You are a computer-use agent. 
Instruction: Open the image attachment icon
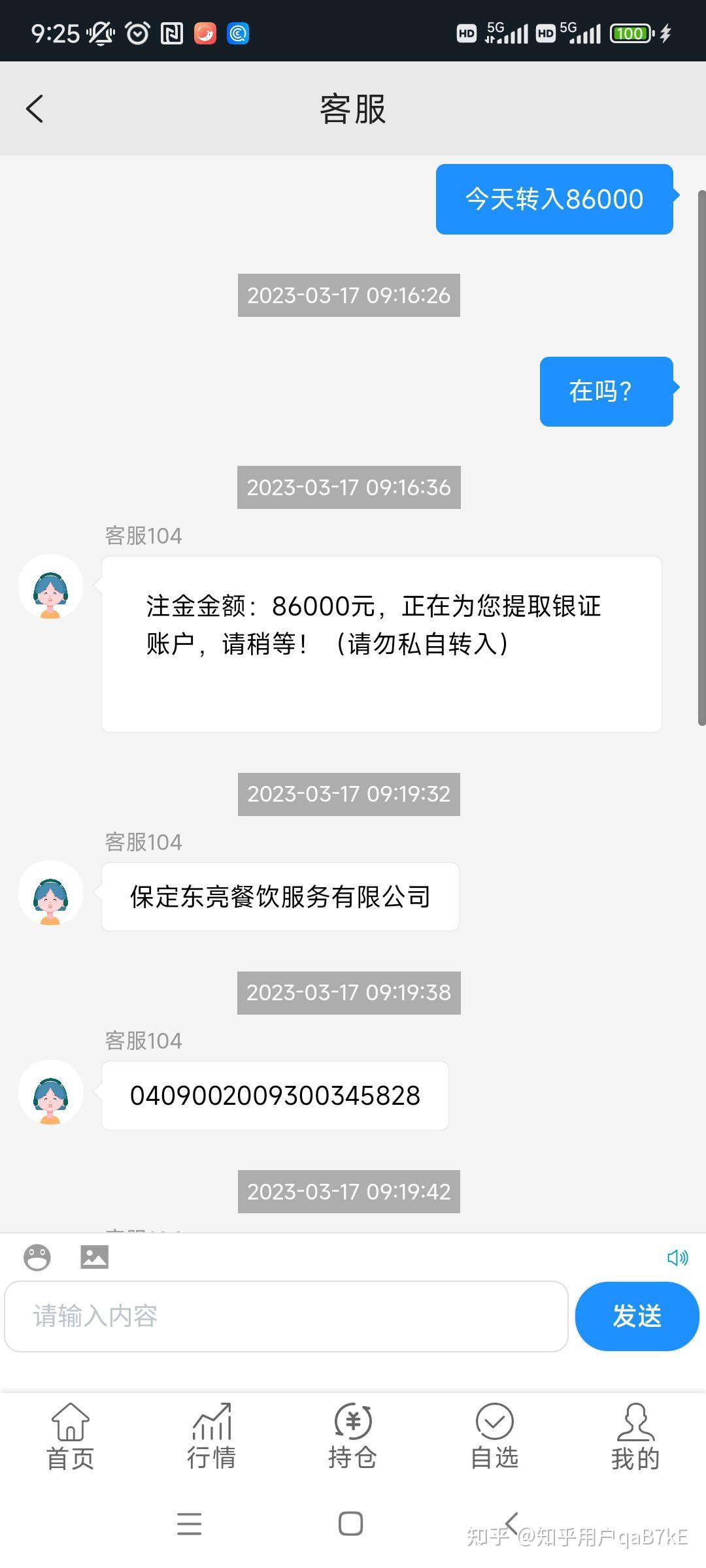click(95, 1255)
